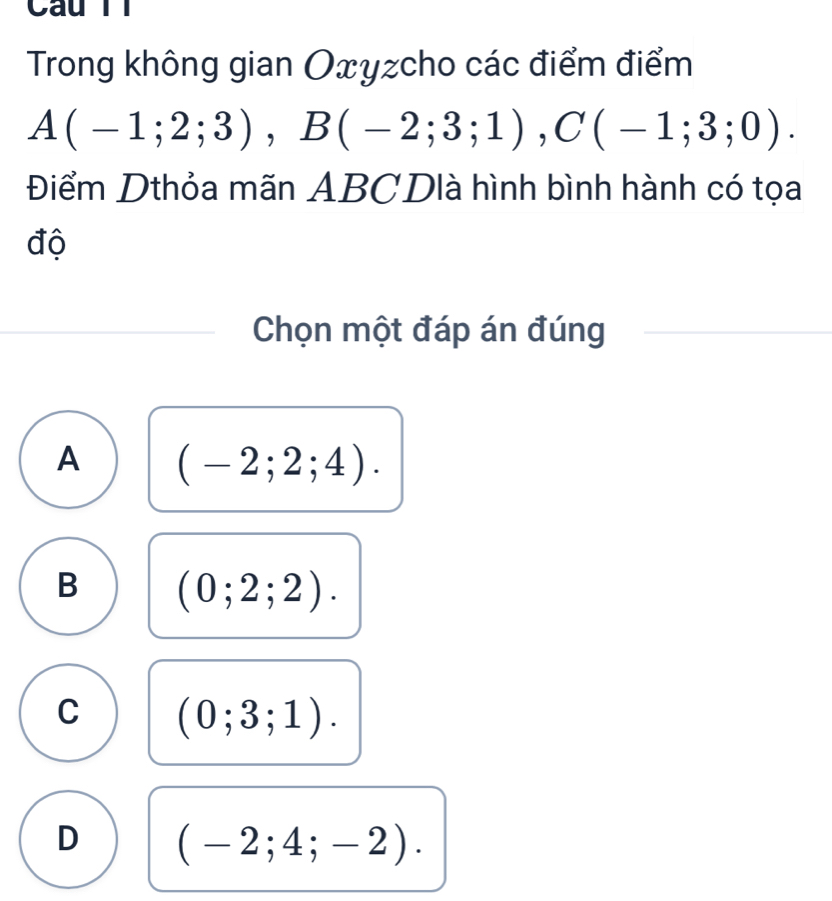Choose answer B (0;2;2)
The height and width of the screenshot is (901, 832).
tap(69, 585)
